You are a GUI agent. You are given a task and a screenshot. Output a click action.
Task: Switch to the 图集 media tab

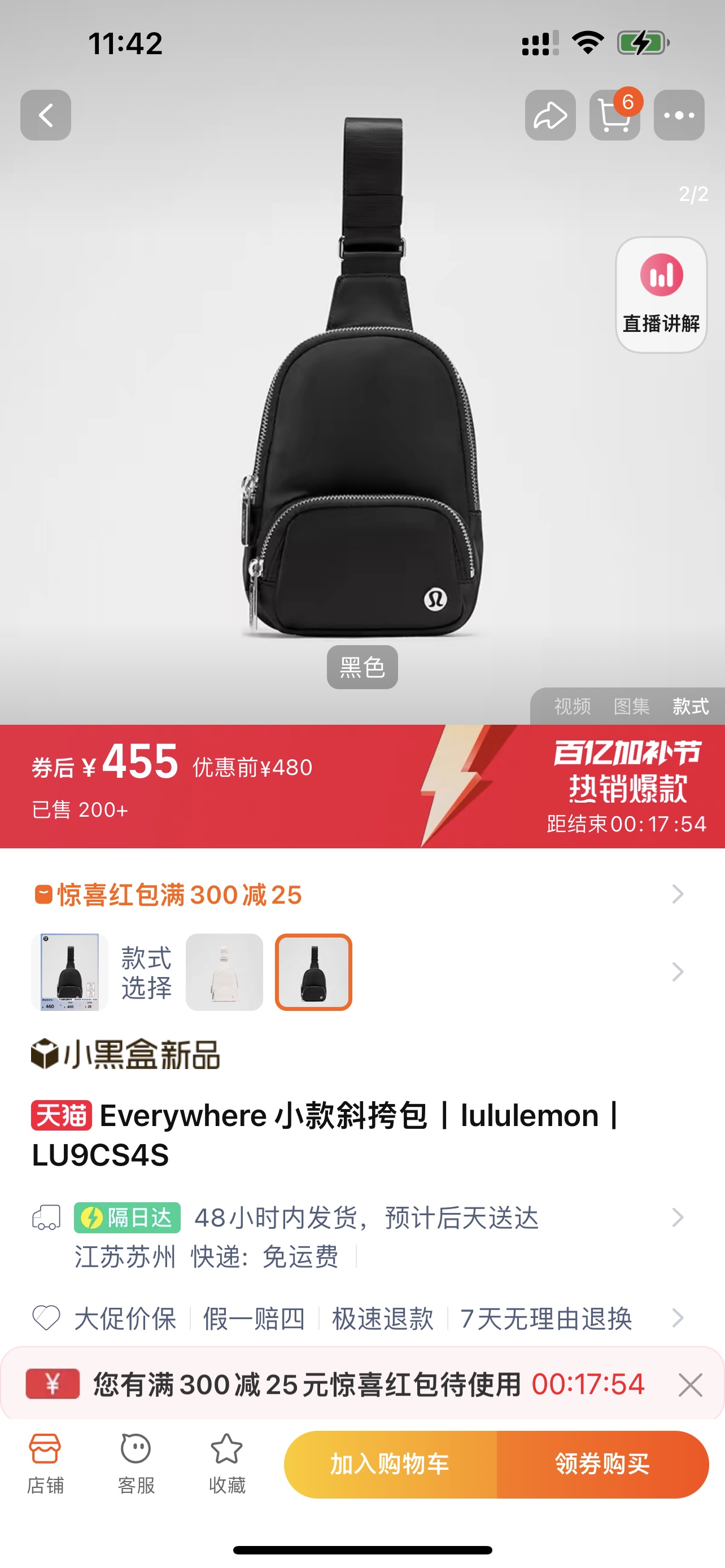(631, 706)
